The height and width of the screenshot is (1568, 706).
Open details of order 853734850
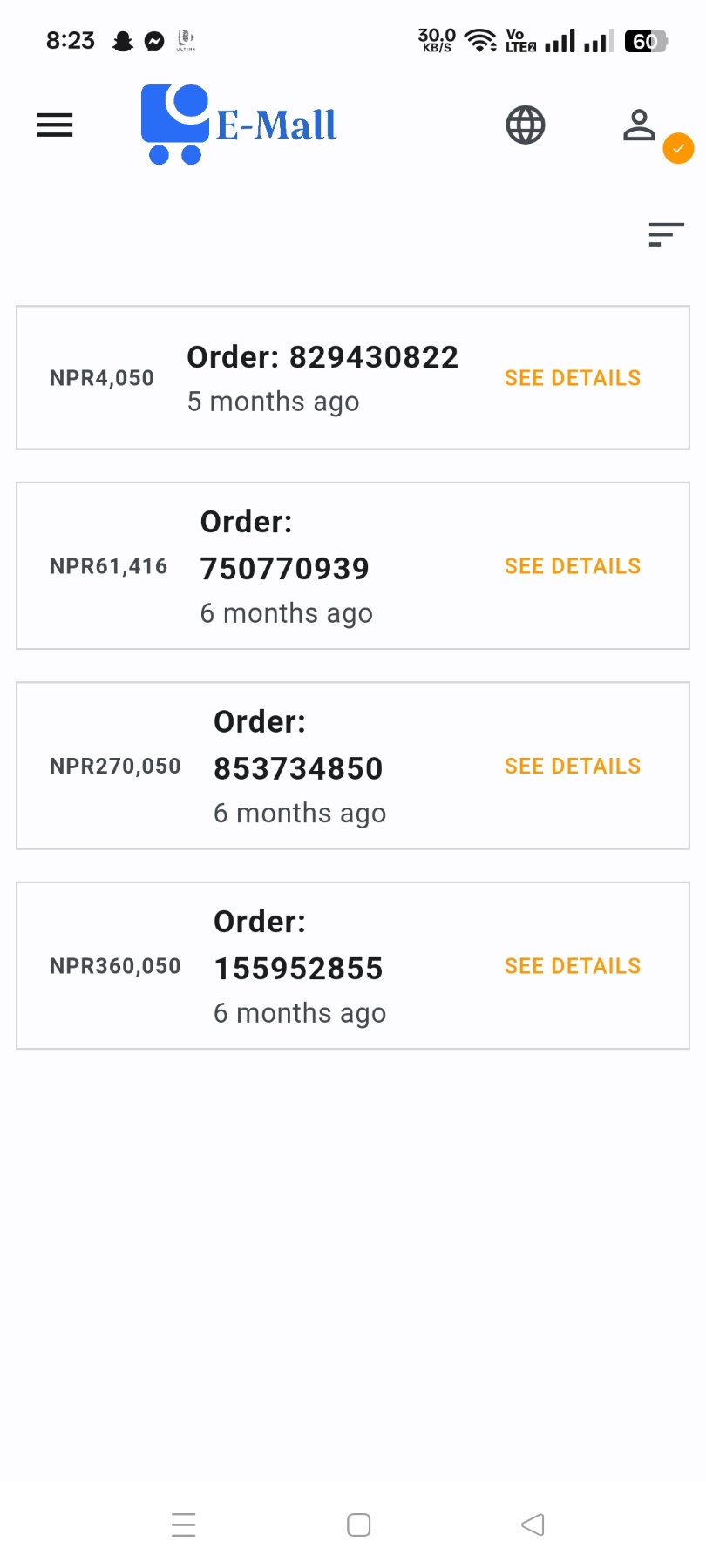pyautogui.click(x=572, y=765)
